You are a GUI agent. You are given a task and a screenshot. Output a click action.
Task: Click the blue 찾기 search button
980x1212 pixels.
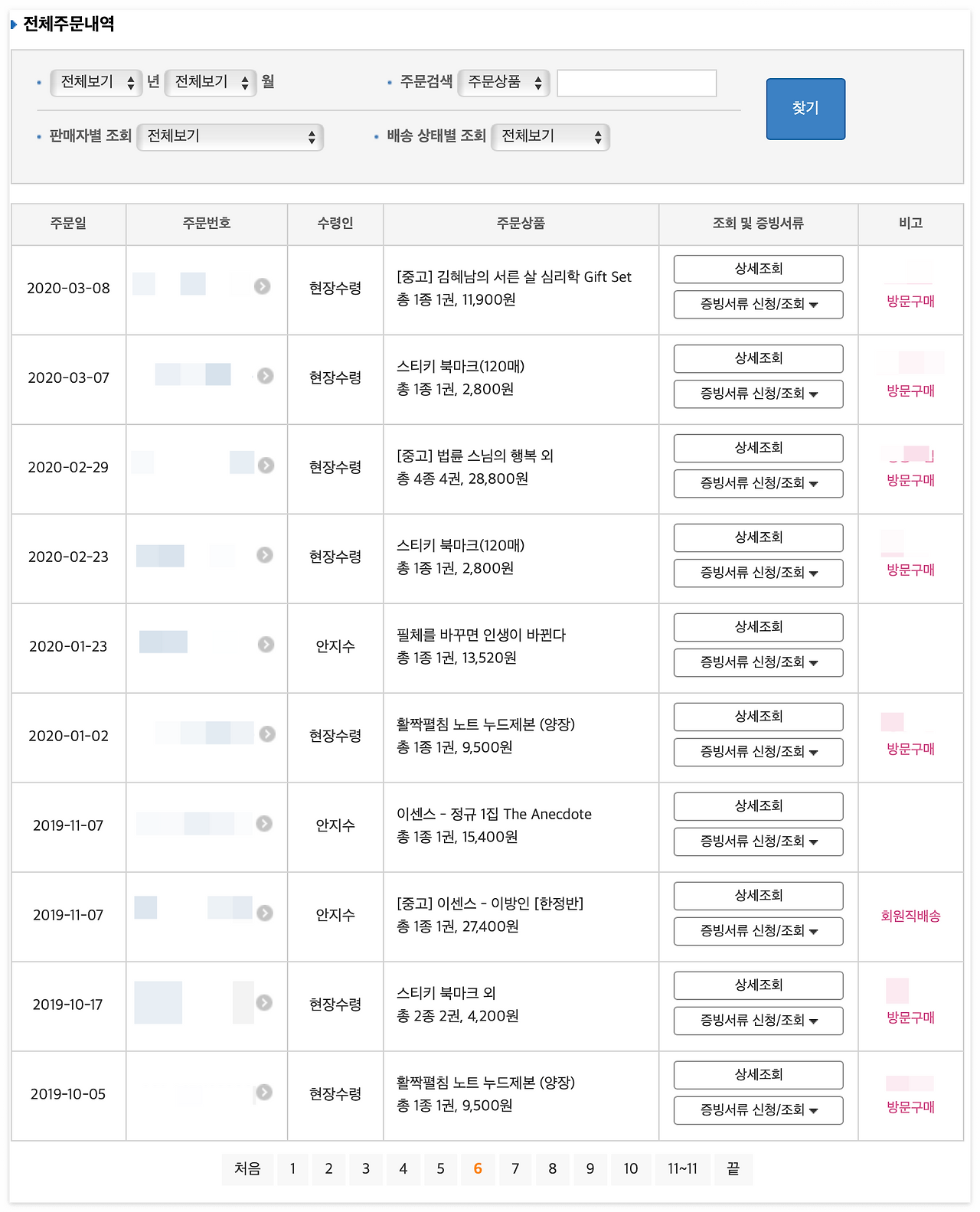click(x=805, y=107)
